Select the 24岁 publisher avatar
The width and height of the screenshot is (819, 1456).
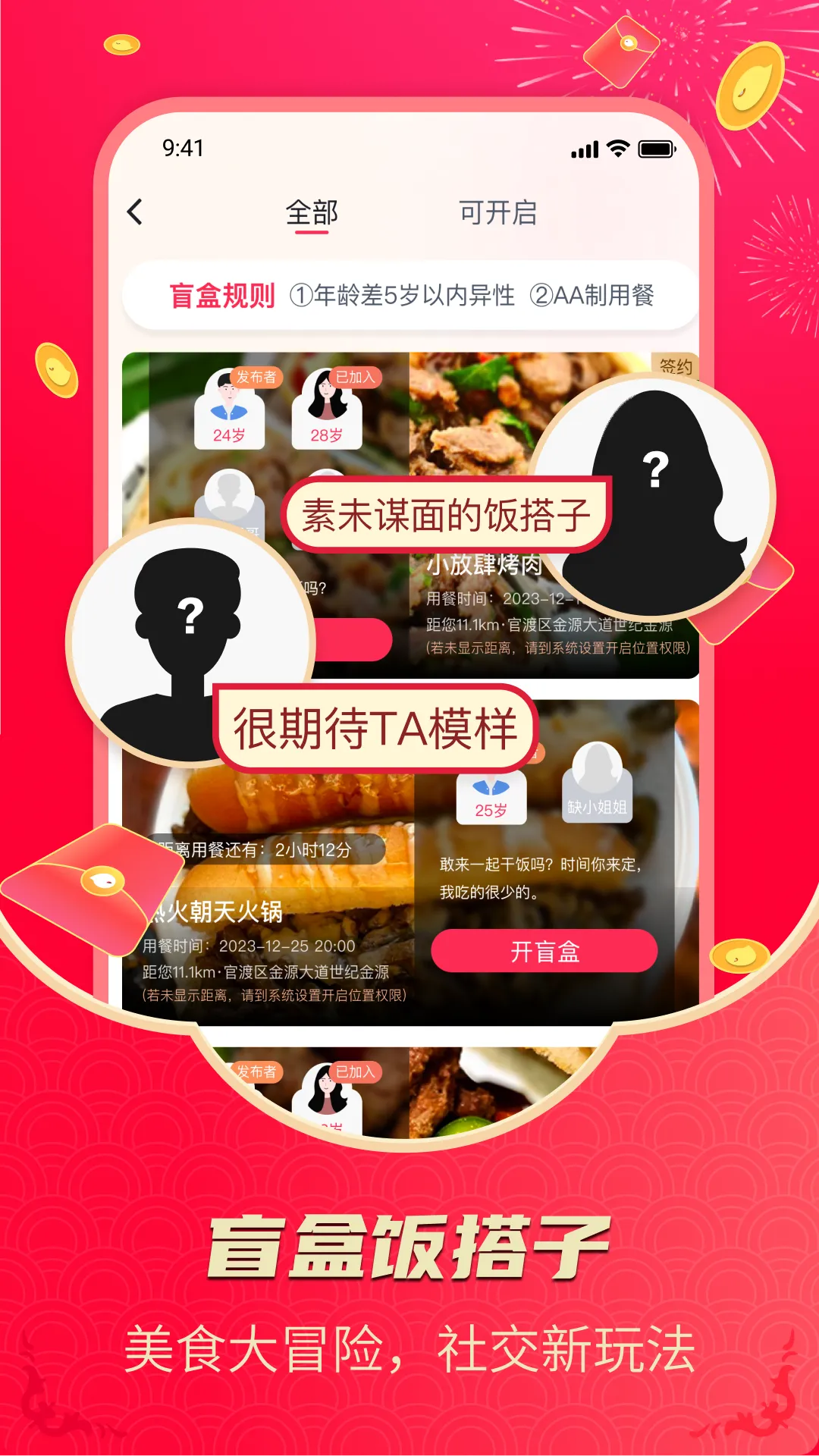(x=231, y=409)
